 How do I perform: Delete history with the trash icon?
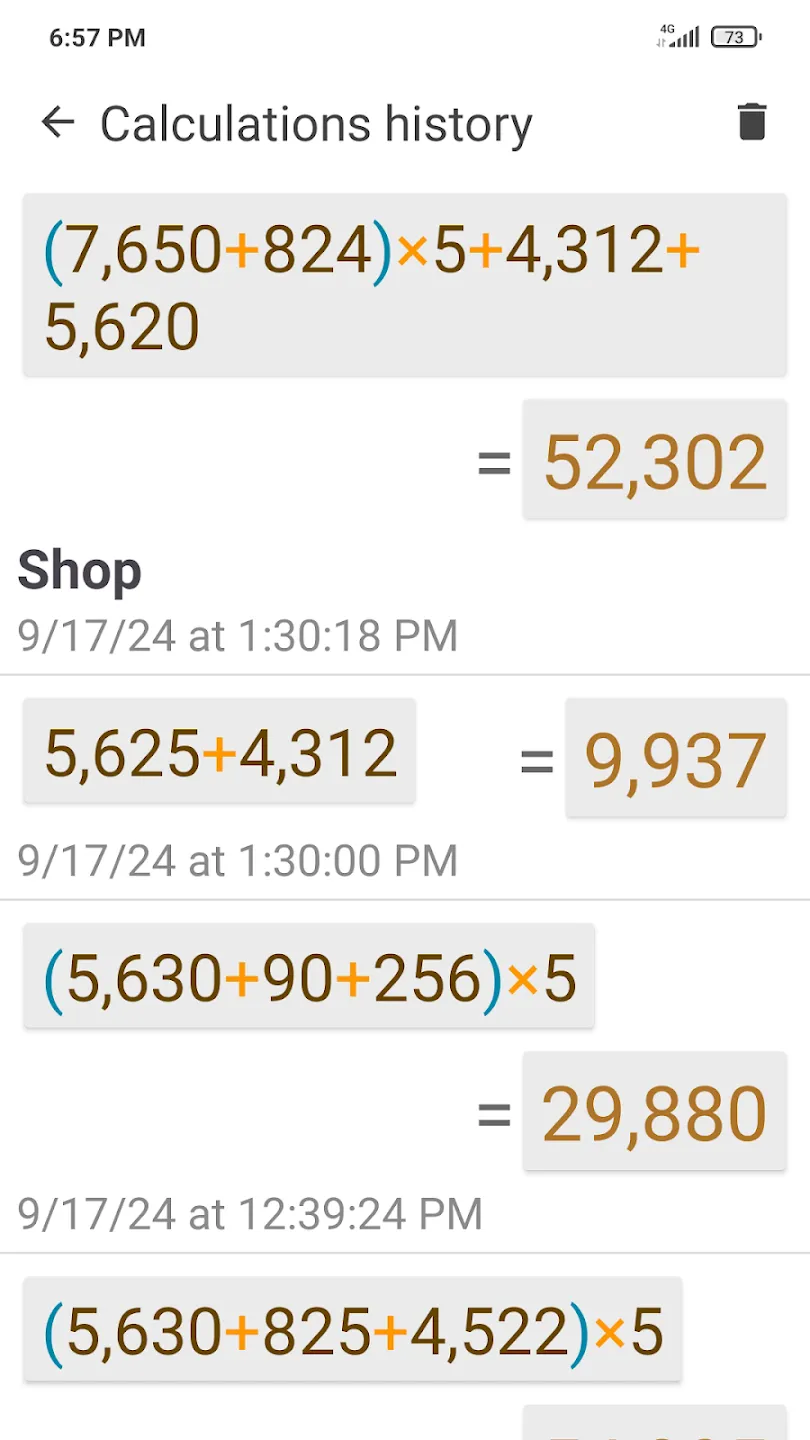tap(752, 122)
